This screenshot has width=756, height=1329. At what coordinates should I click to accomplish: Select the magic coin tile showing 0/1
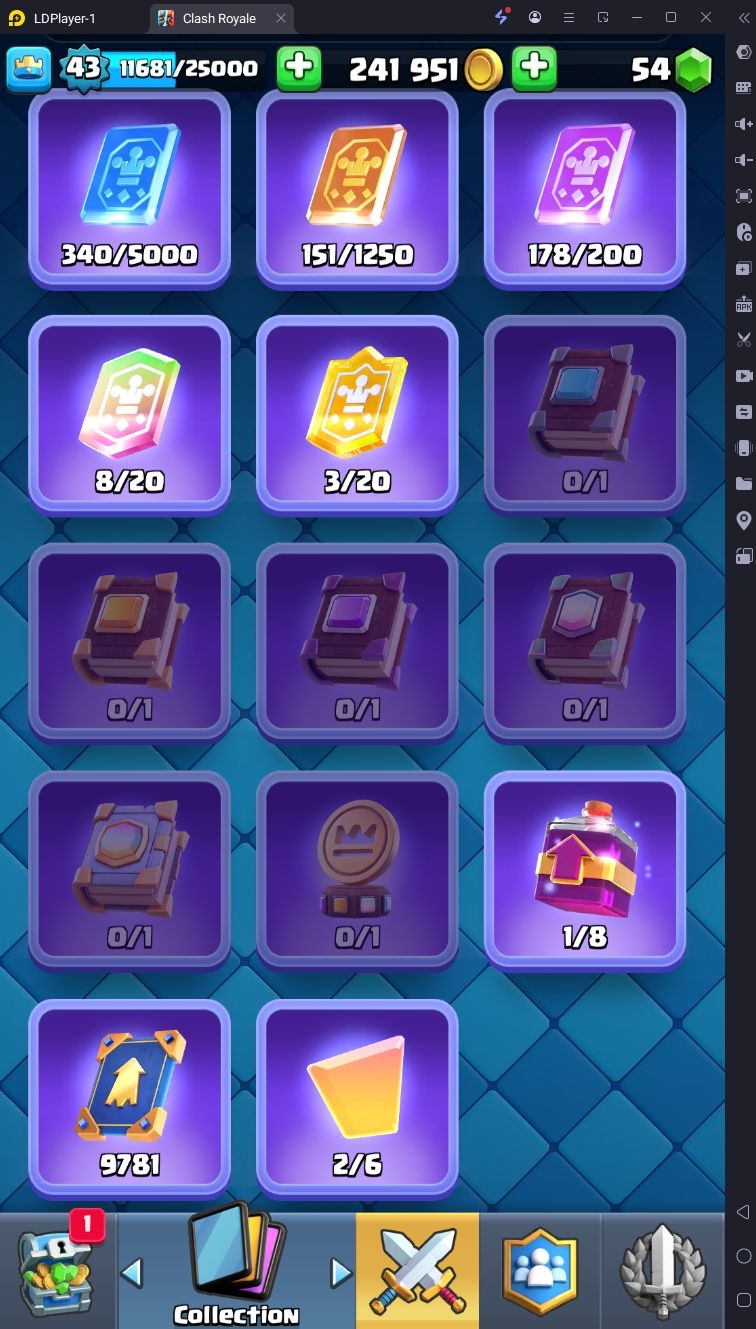[x=358, y=870]
